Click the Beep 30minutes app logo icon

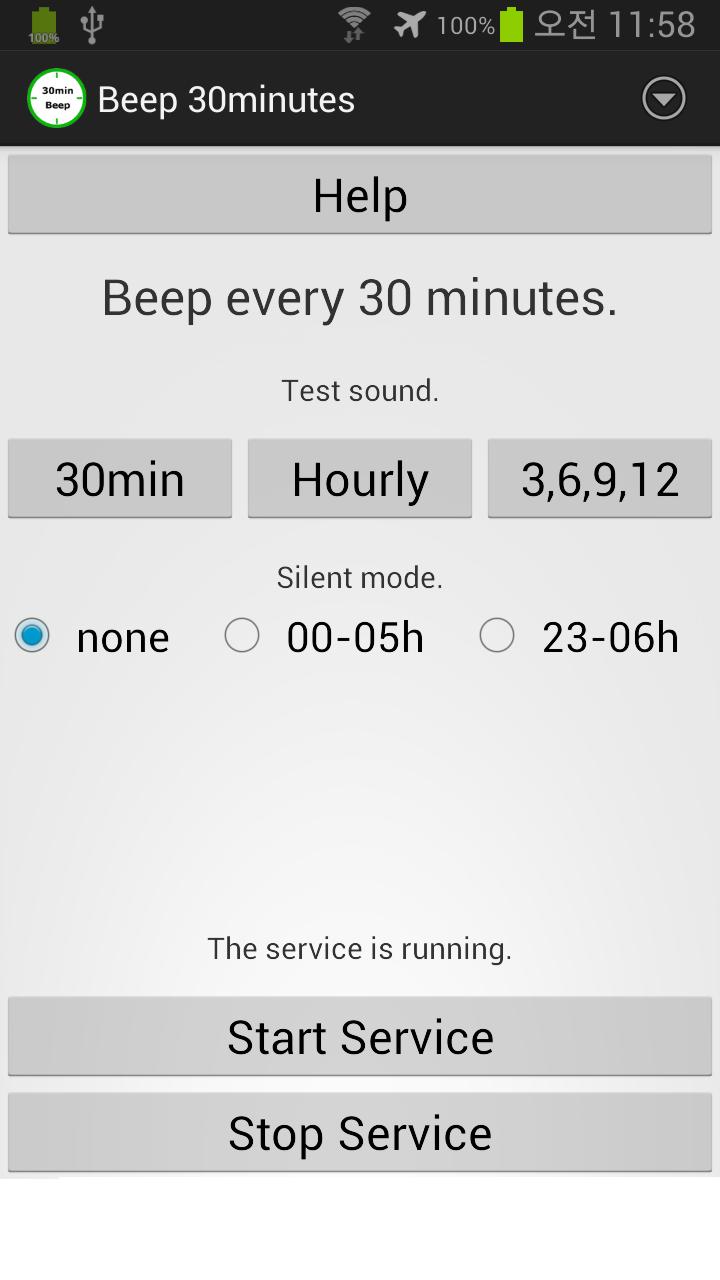[56, 98]
